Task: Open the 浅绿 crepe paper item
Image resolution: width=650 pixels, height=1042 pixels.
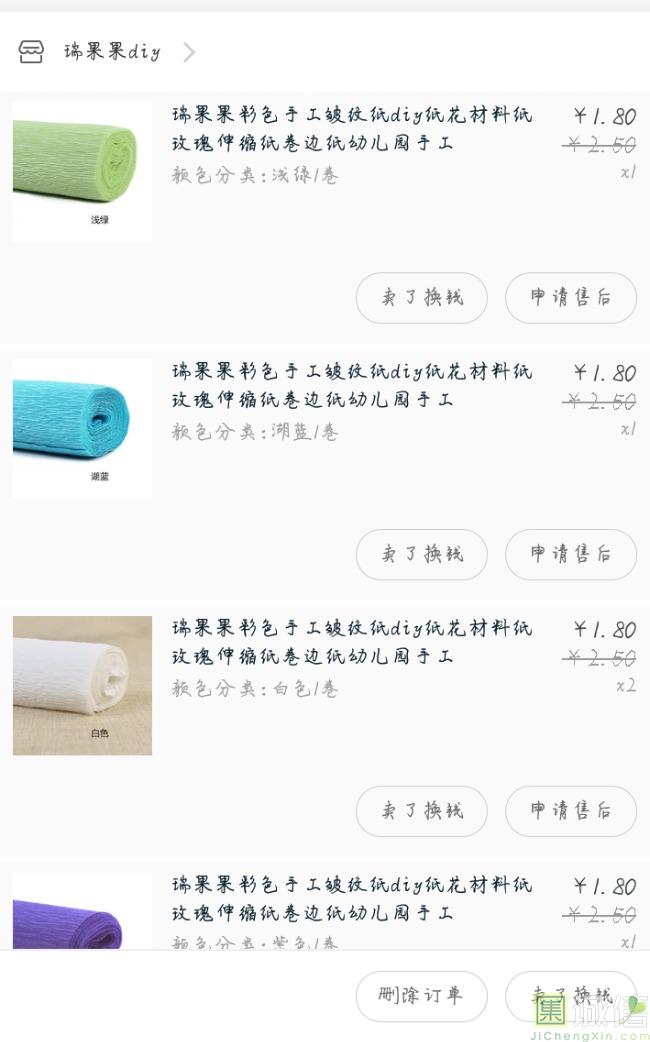Action: click(x=325, y=172)
